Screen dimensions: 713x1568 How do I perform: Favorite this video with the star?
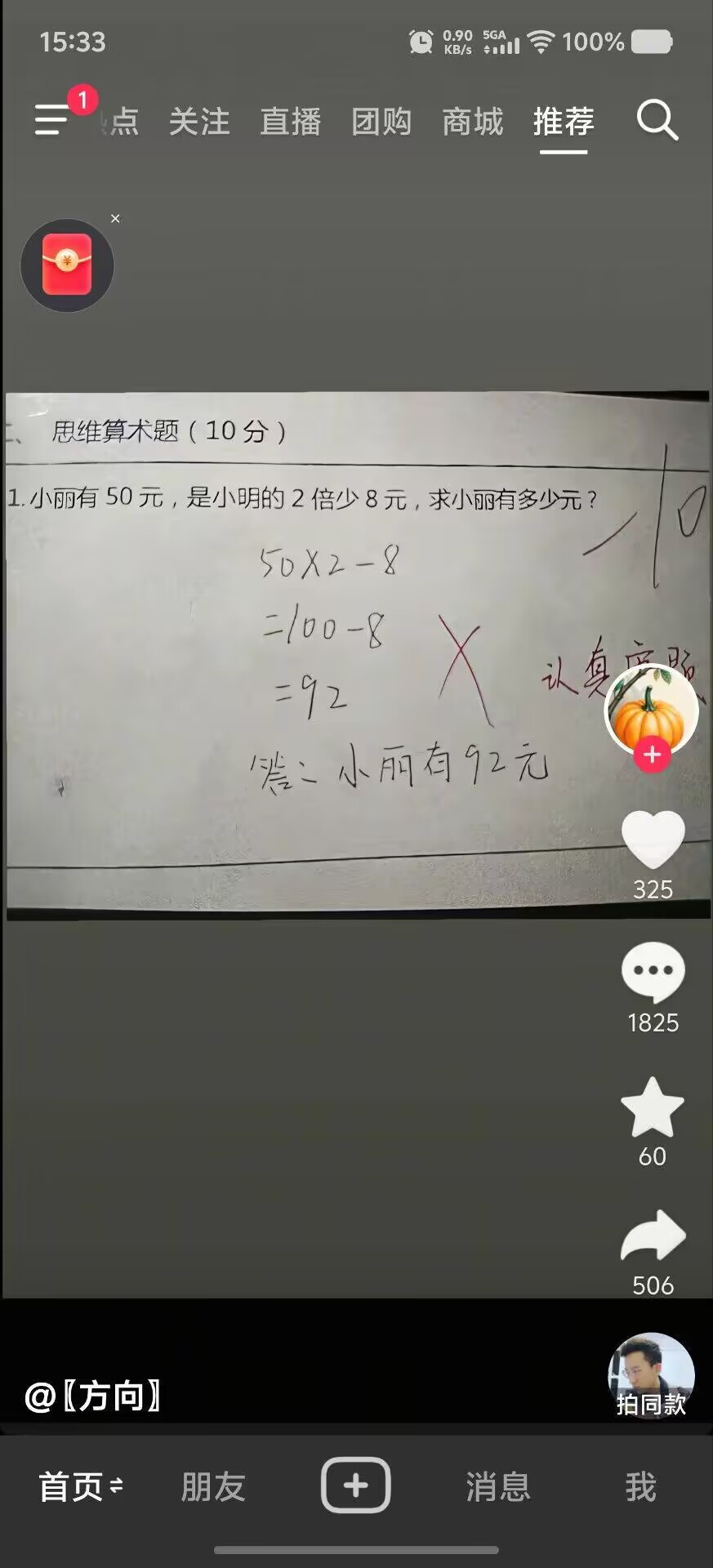point(653,1107)
